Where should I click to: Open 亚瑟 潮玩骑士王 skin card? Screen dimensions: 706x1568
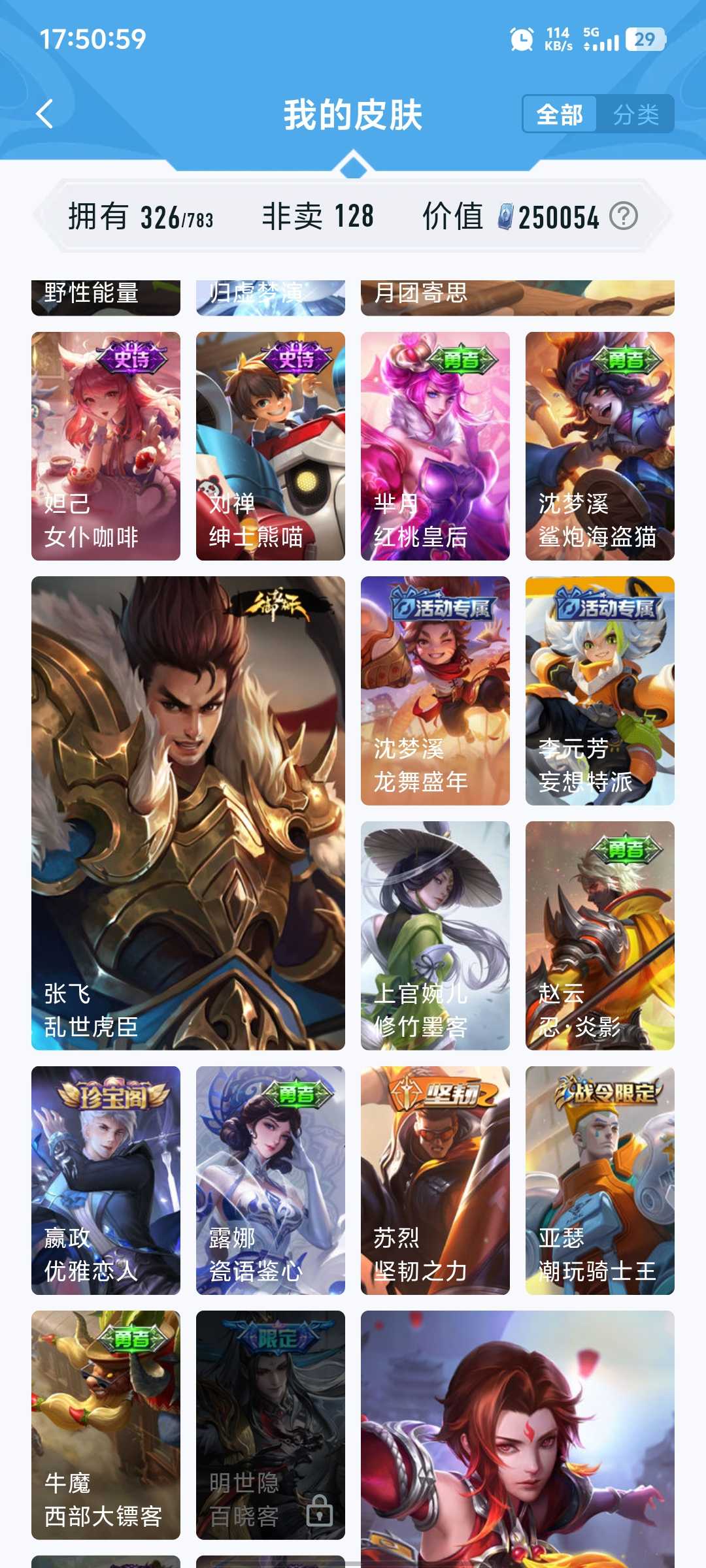click(600, 1181)
